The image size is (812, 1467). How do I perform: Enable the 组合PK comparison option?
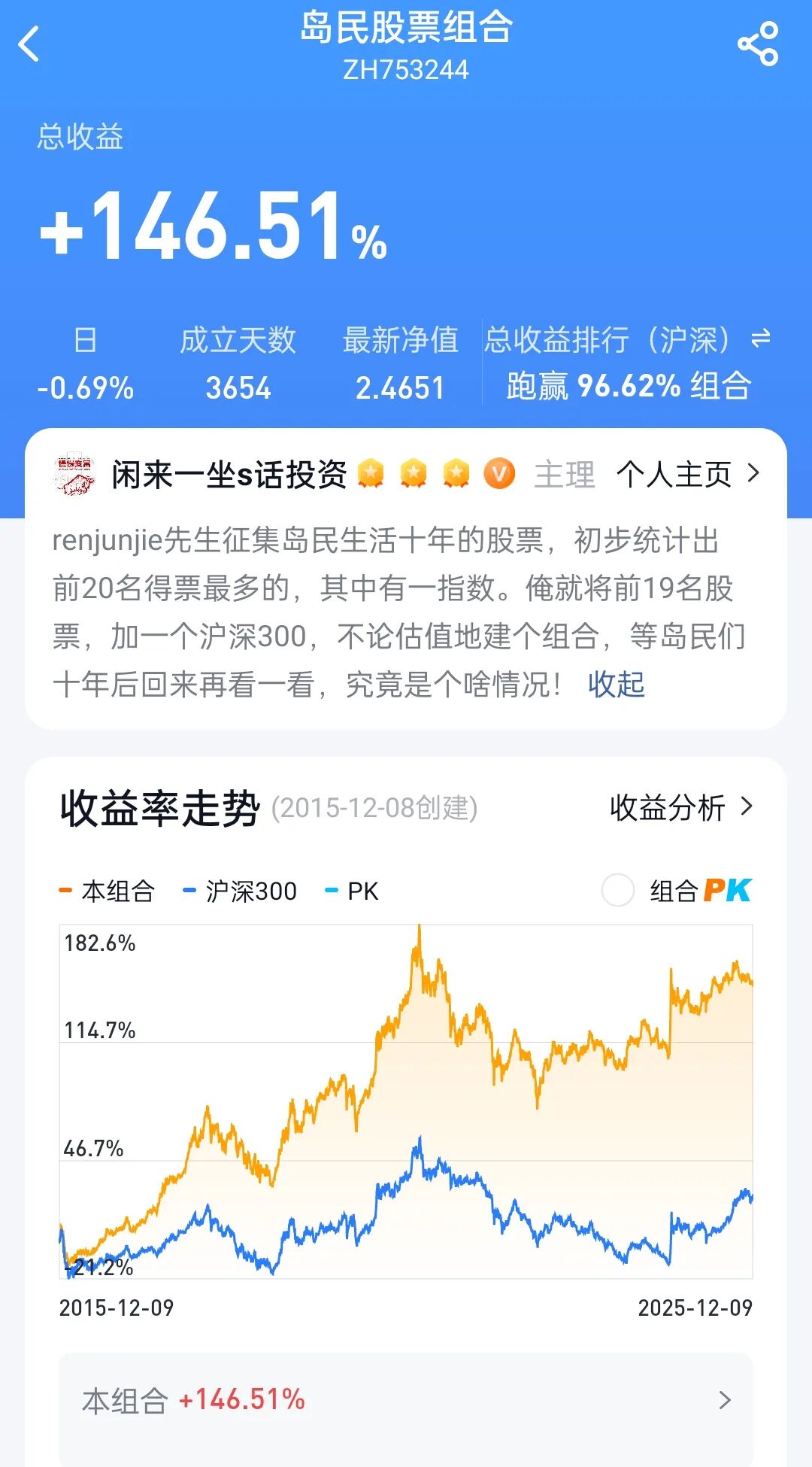click(618, 891)
